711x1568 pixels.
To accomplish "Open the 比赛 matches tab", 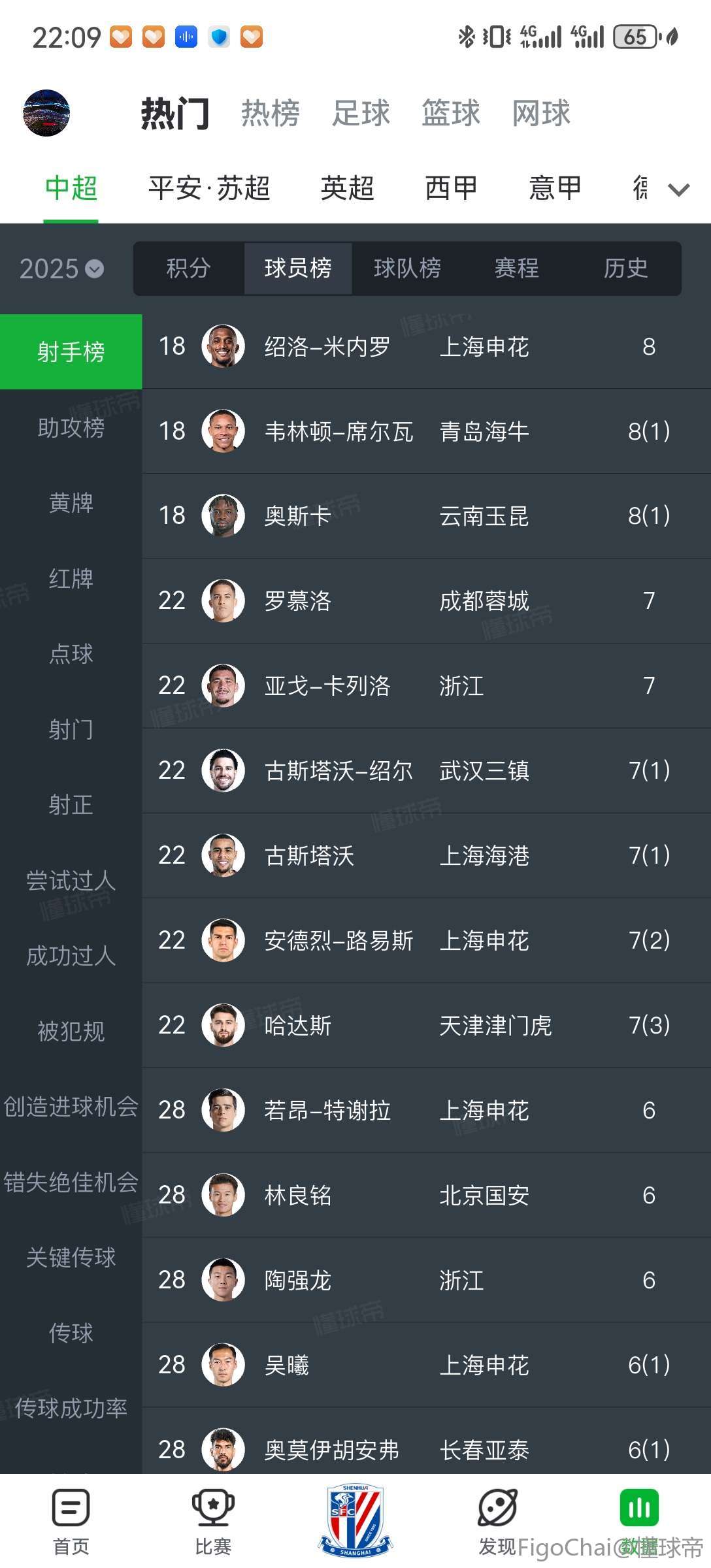I will (x=213, y=1521).
